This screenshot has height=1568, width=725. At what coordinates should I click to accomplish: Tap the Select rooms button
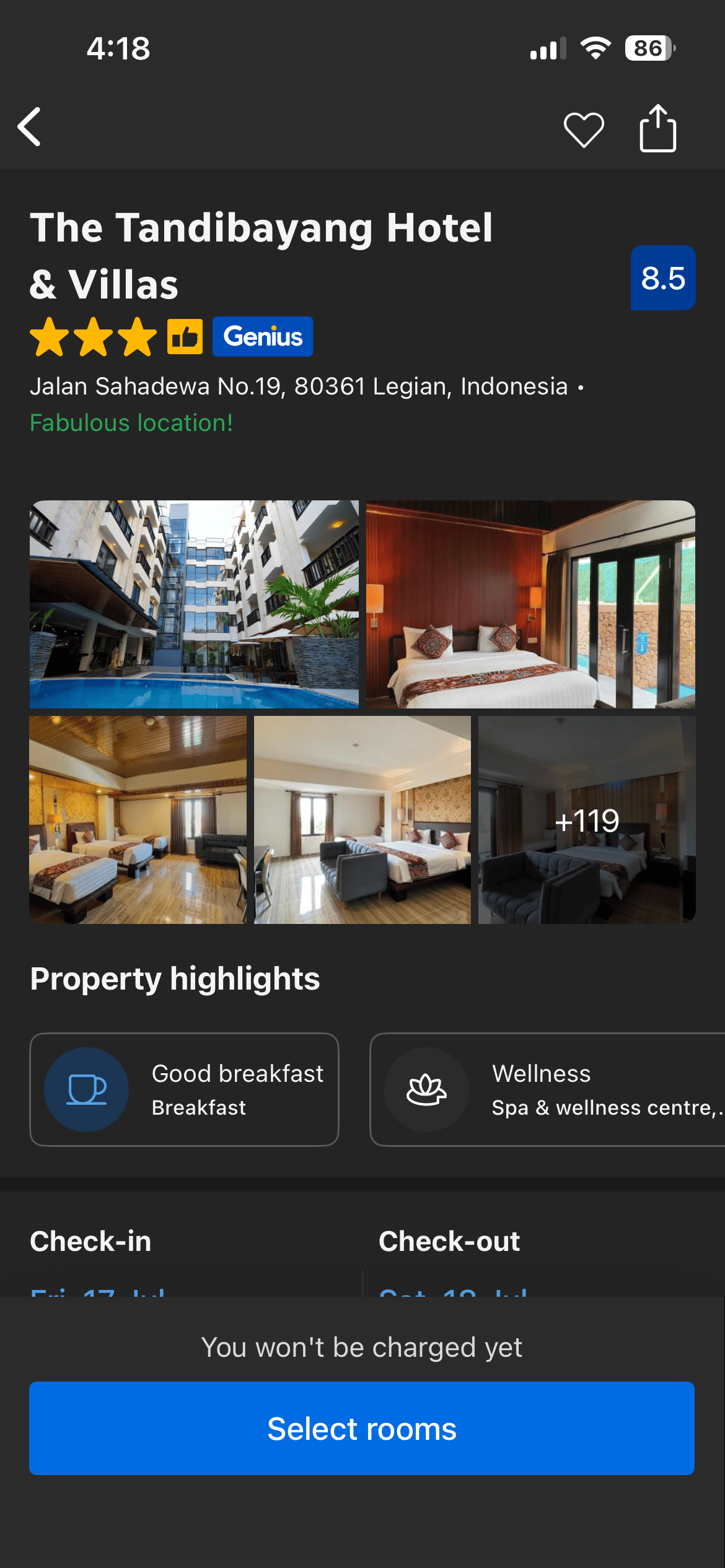pyautogui.click(x=362, y=1428)
